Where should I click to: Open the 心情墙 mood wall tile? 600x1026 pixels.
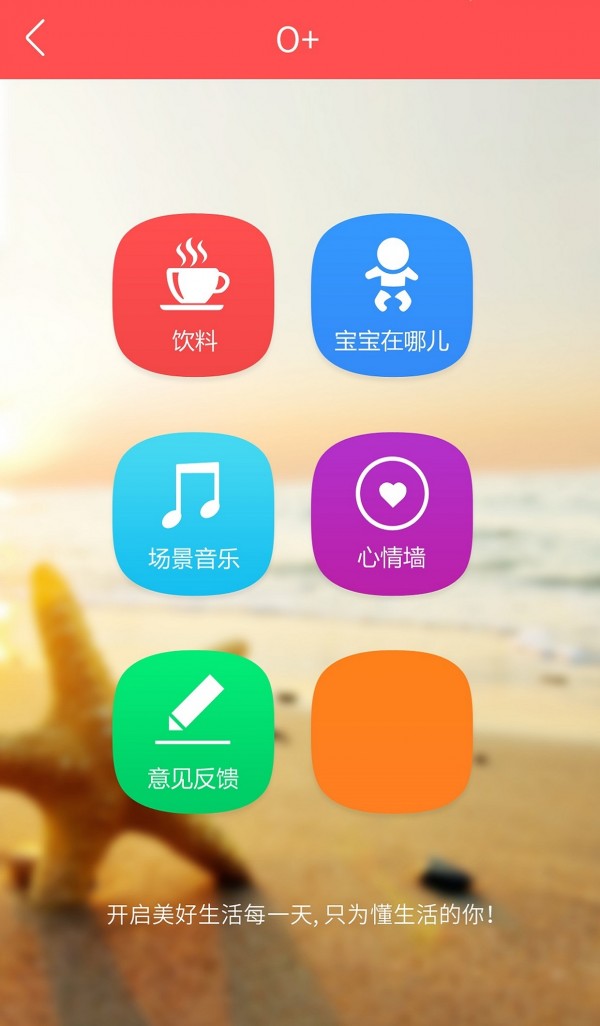tap(391, 513)
